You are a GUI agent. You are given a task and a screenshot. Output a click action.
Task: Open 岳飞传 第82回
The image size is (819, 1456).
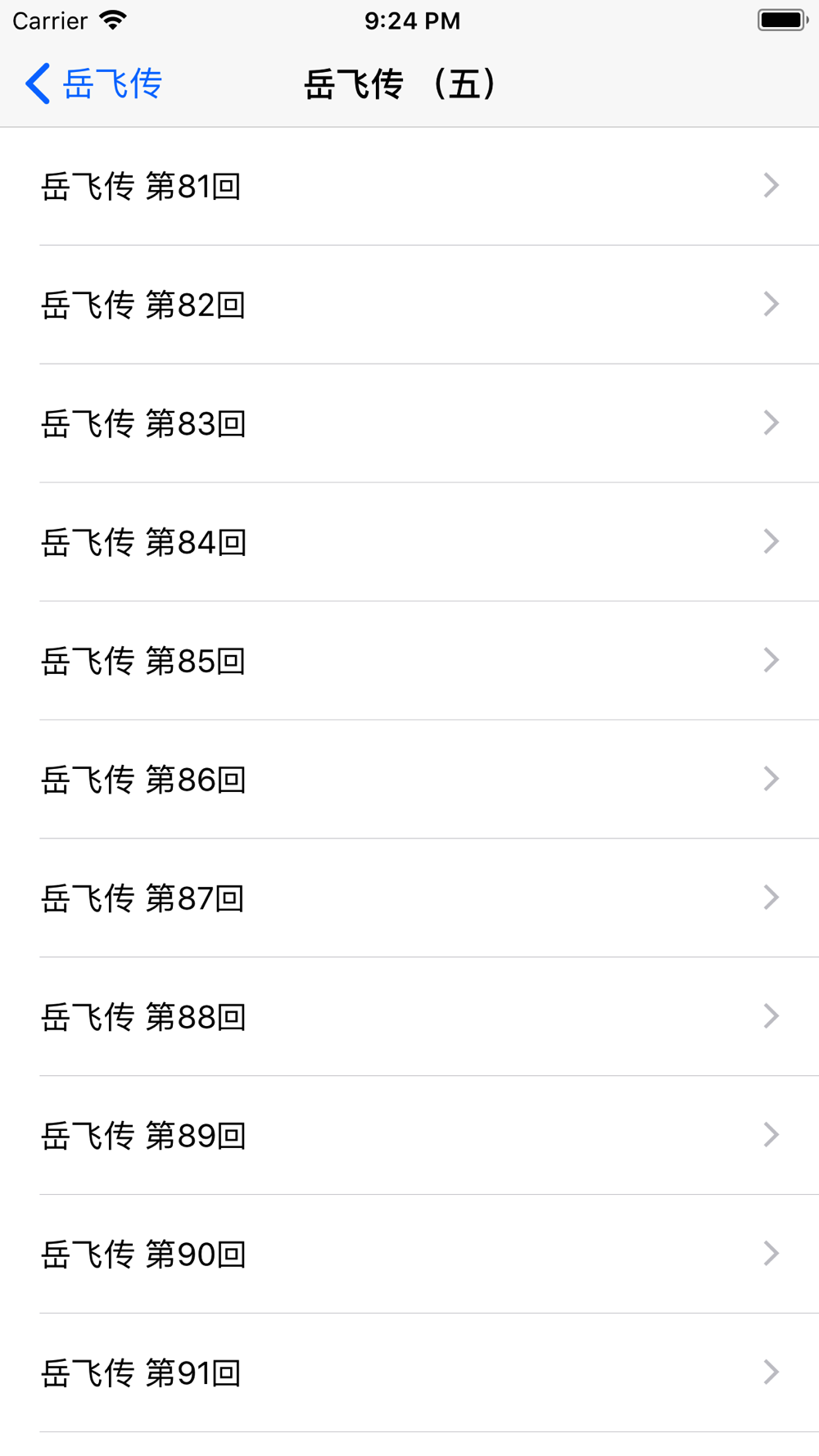pyautogui.click(x=409, y=305)
